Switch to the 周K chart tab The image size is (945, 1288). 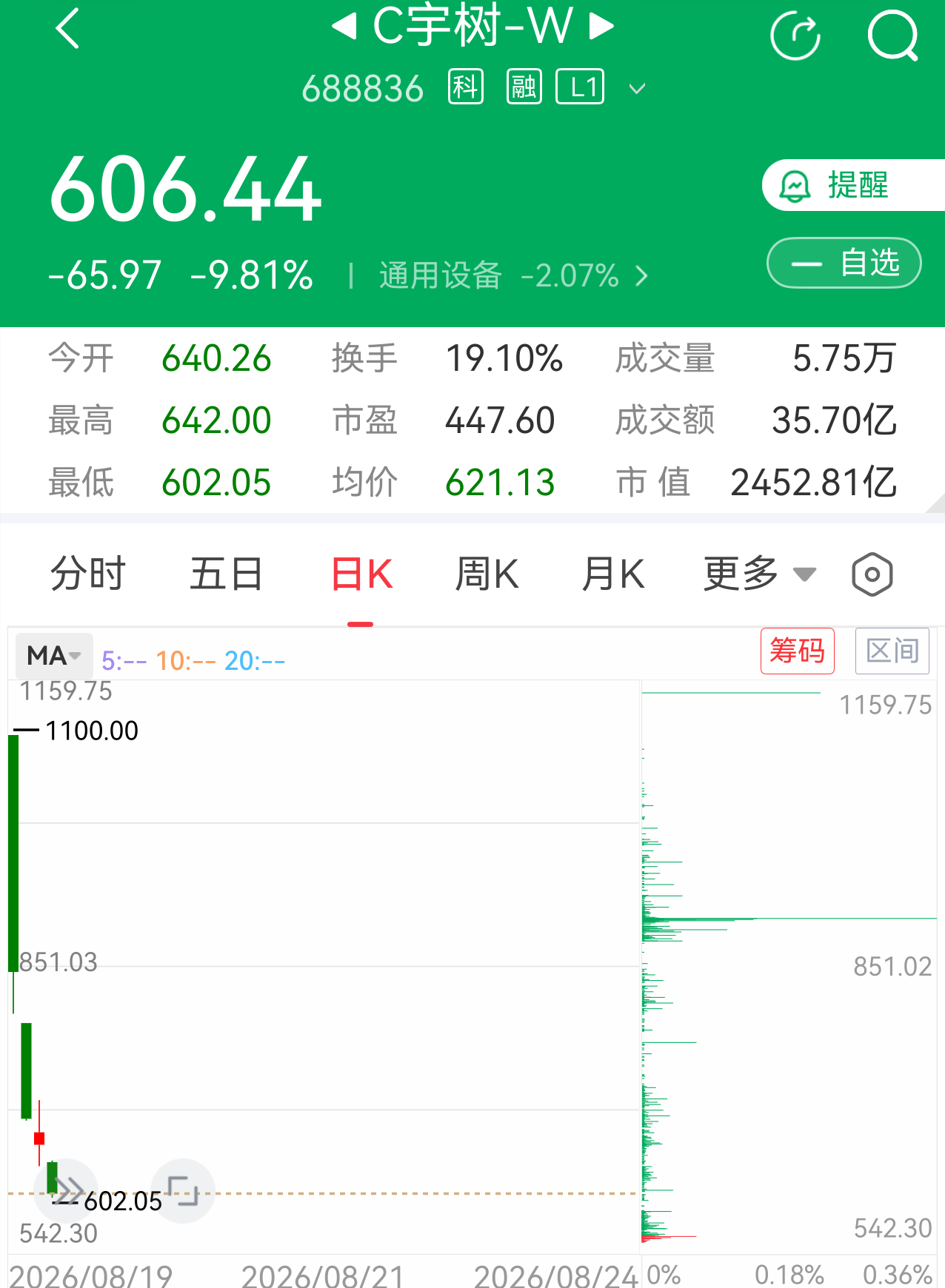point(487,574)
